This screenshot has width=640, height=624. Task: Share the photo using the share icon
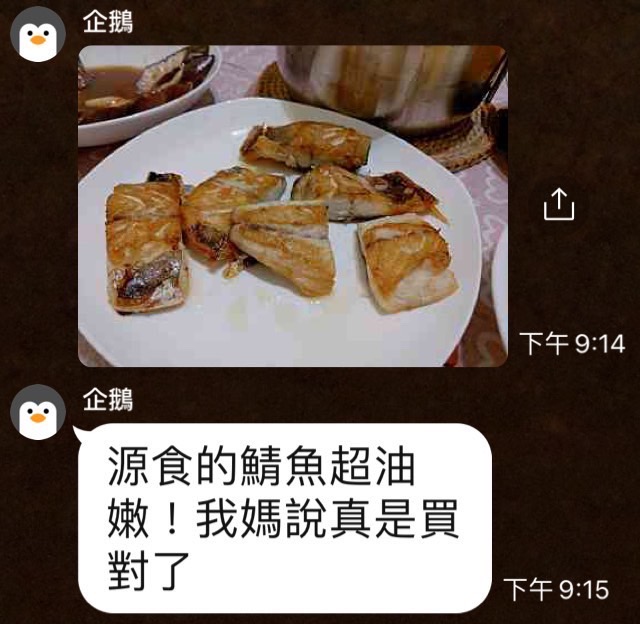[x=559, y=205]
